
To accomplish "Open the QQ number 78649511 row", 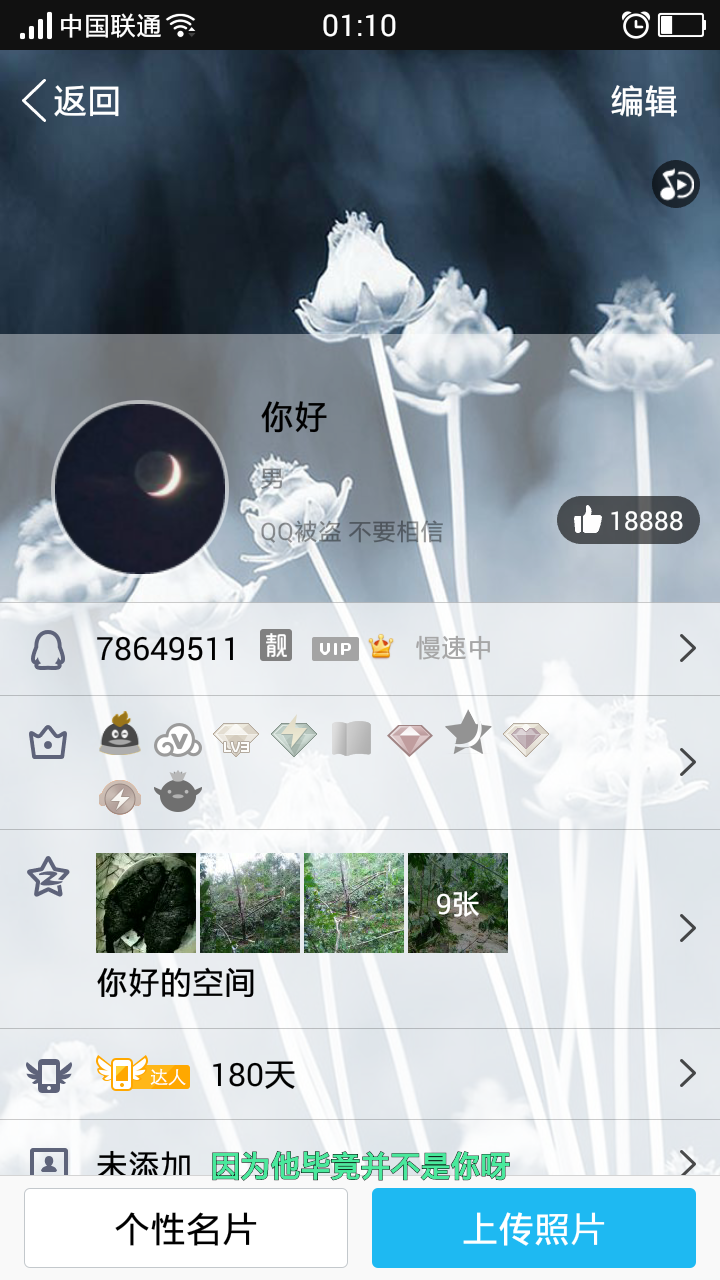I will click(360, 649).
